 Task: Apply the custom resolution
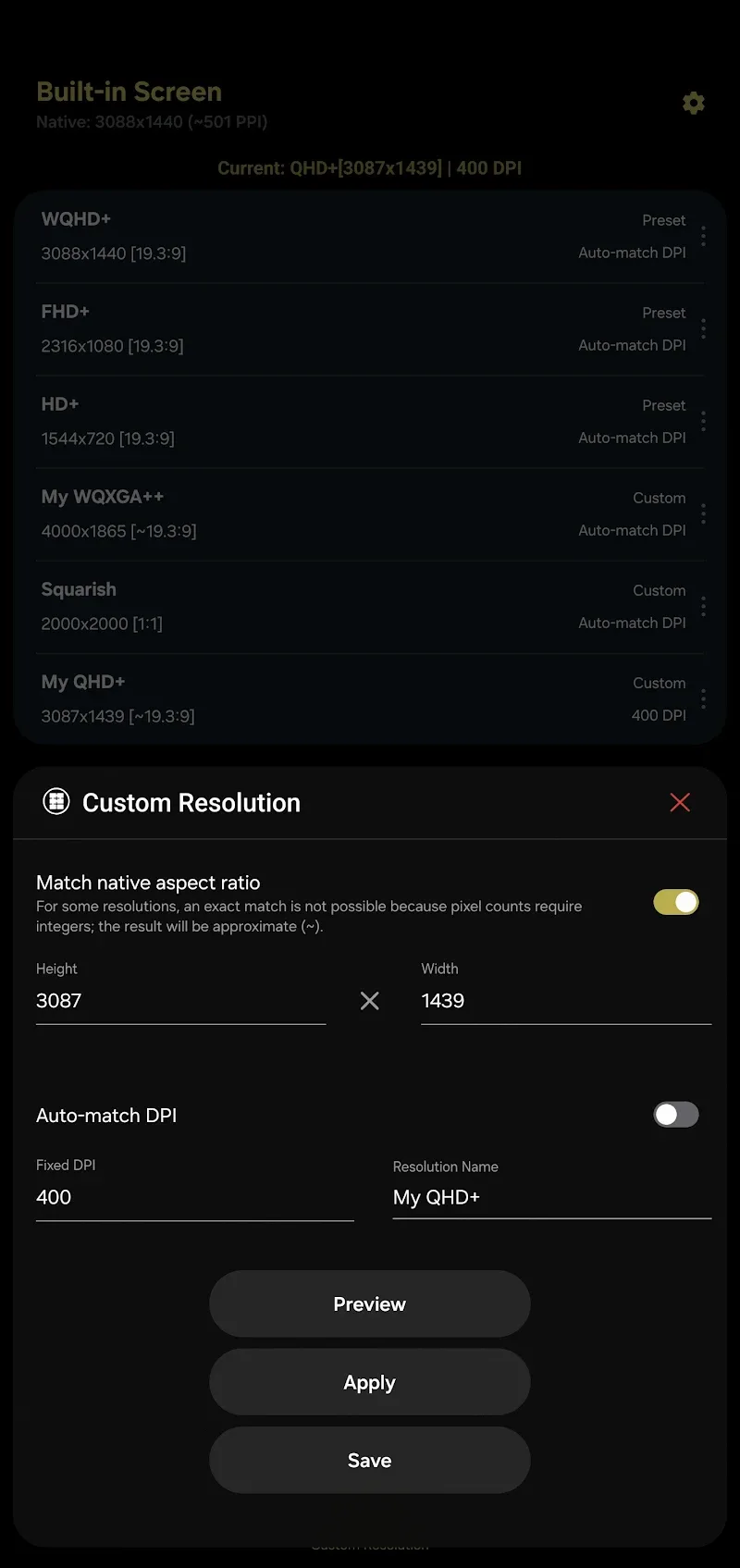369,1382
